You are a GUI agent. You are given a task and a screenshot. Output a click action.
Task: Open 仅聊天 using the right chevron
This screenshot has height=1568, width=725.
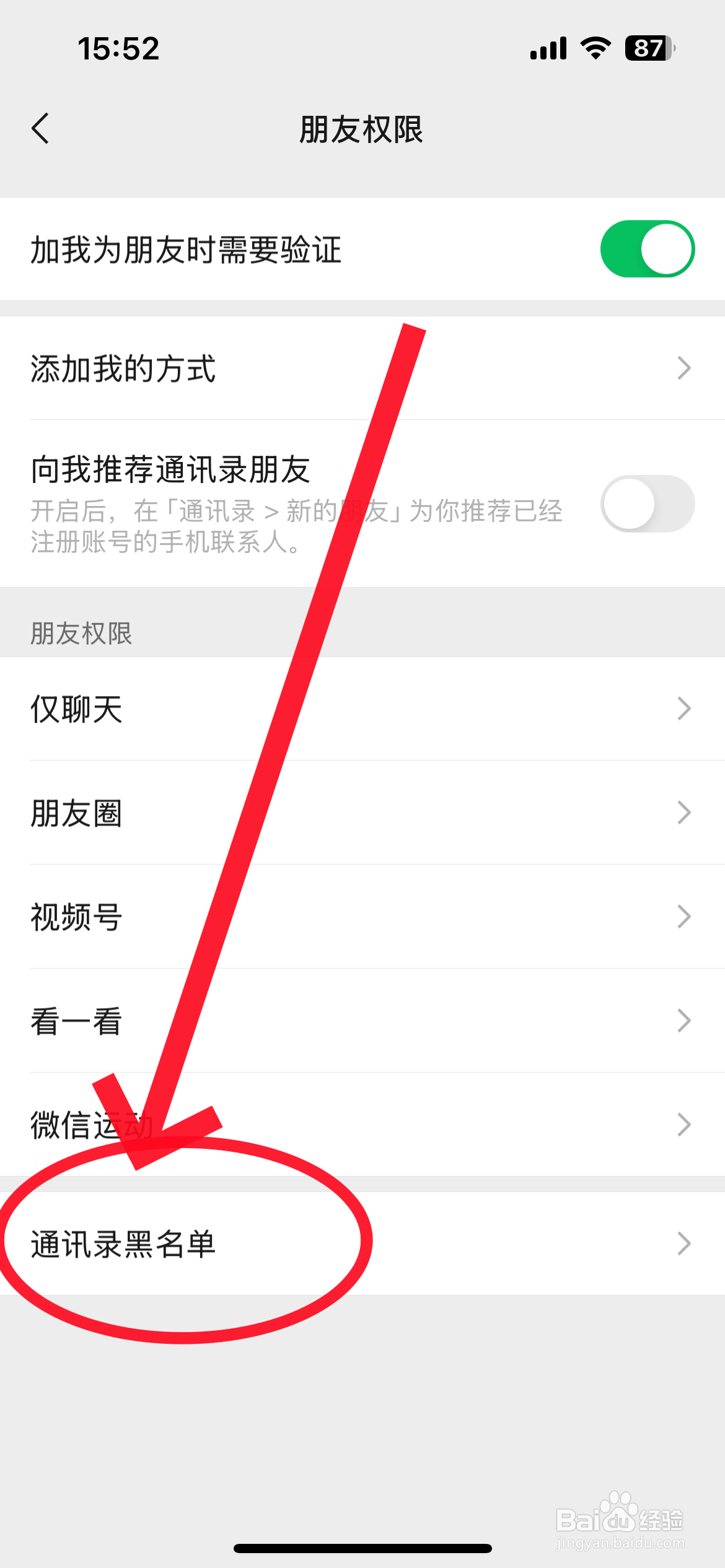[683, 708]
